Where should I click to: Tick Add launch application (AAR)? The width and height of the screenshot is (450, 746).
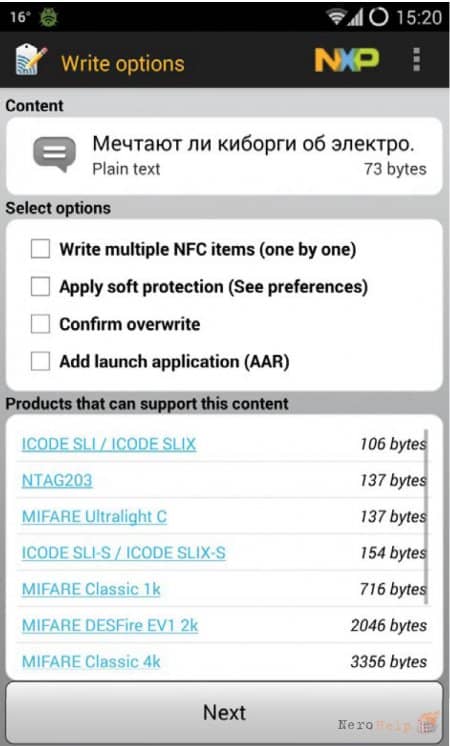click(40, 361)
